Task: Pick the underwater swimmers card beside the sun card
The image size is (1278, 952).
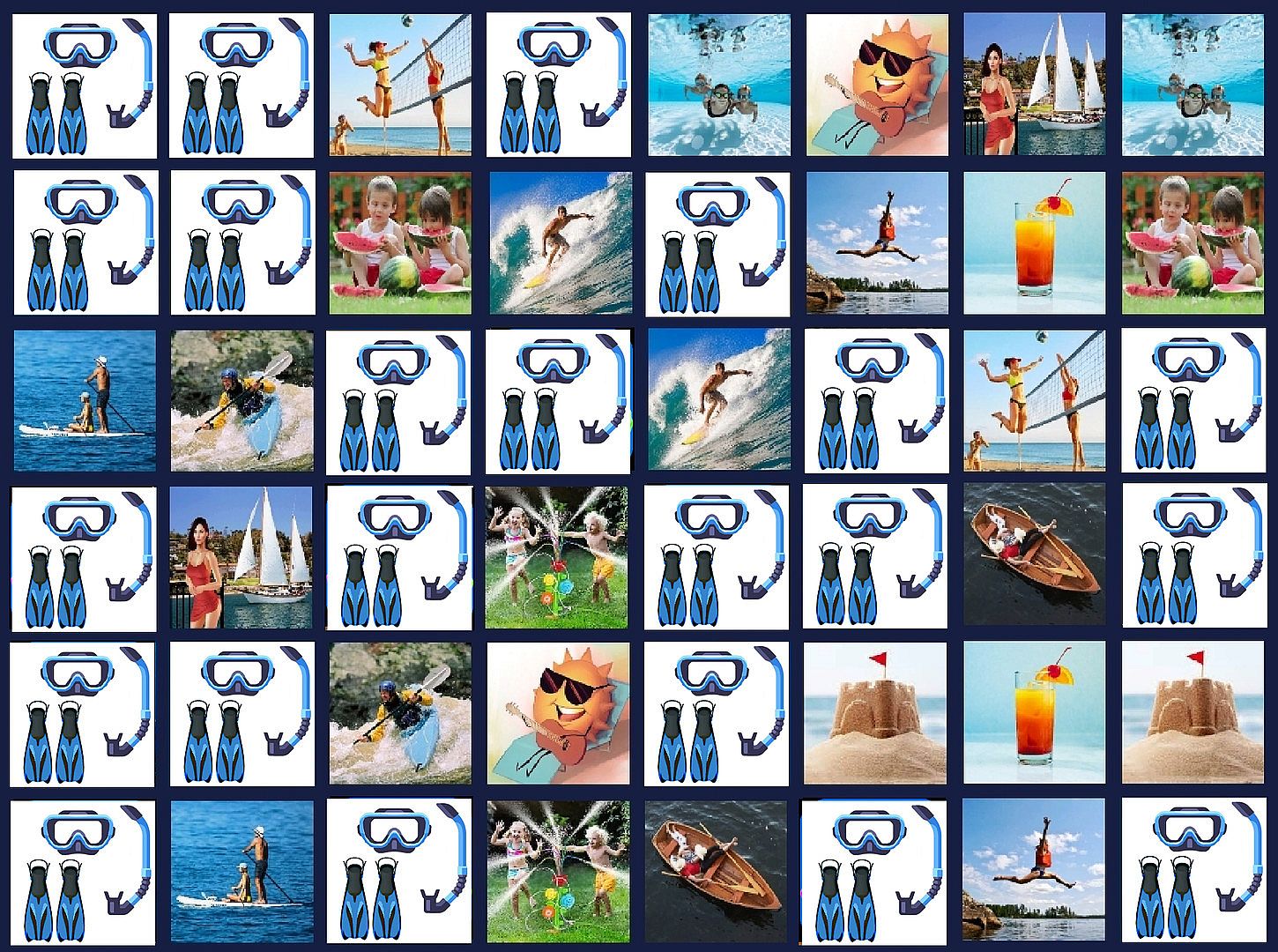Action: click(x=718, y=85)
